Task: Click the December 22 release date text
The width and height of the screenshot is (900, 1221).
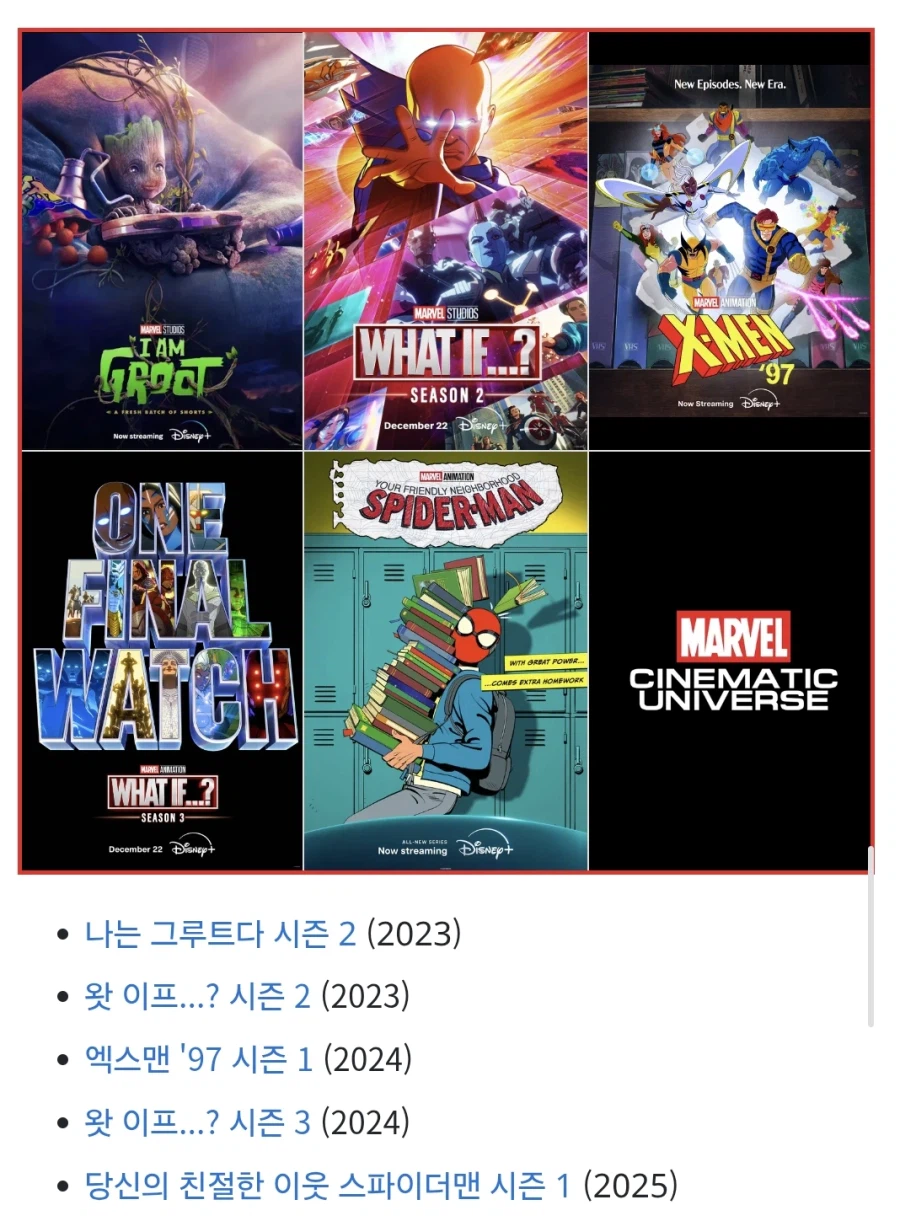Action: (x=416, y=426)
